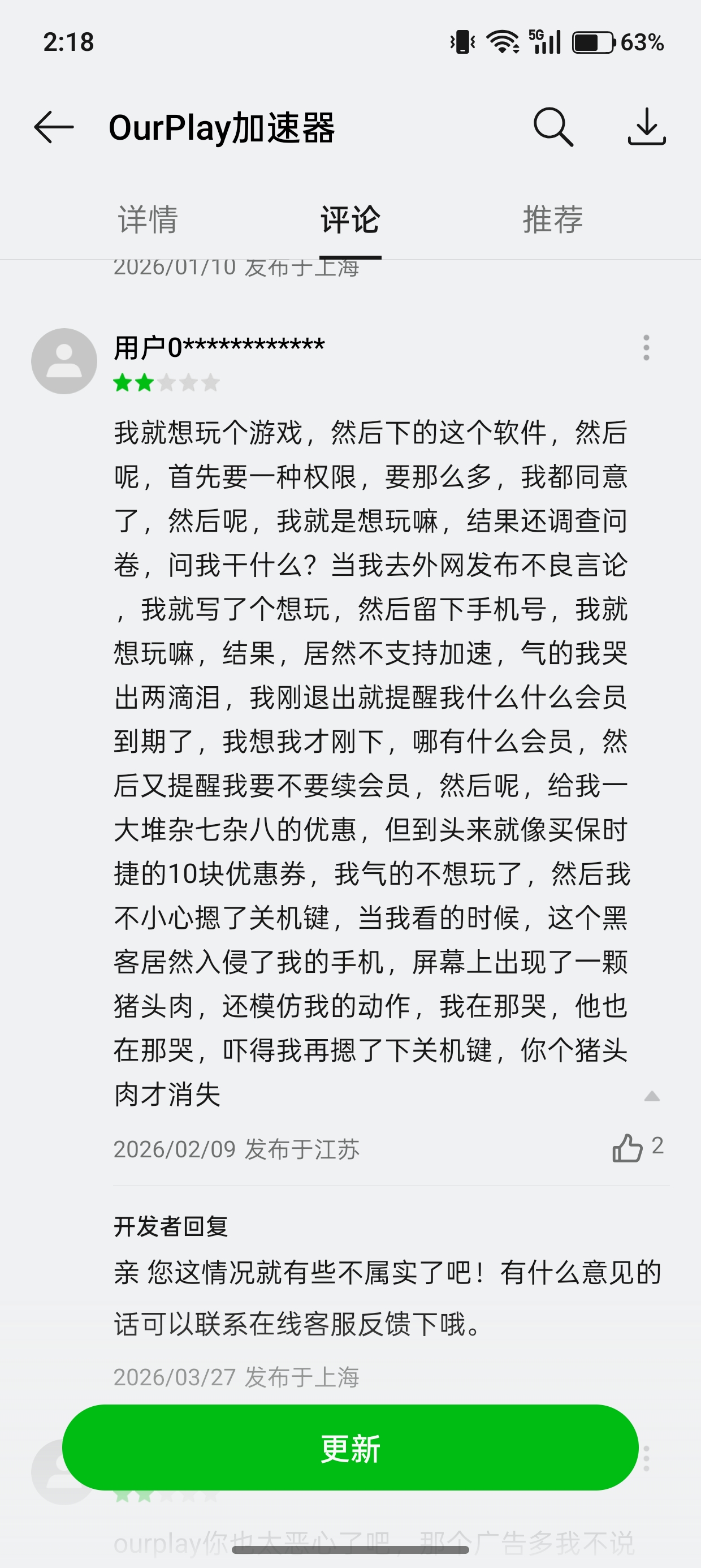Open the download manager icon

(646, 128)
